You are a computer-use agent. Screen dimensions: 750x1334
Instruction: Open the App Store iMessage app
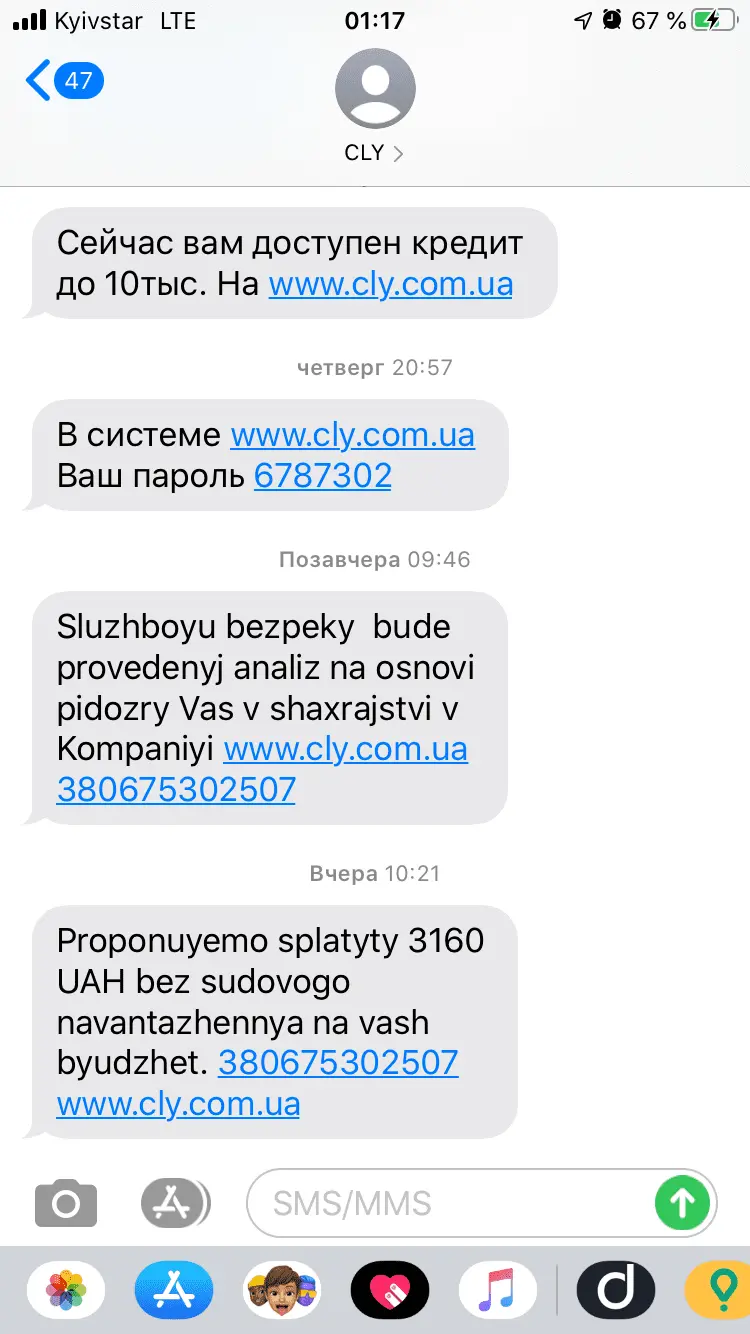pos(174,1291)
